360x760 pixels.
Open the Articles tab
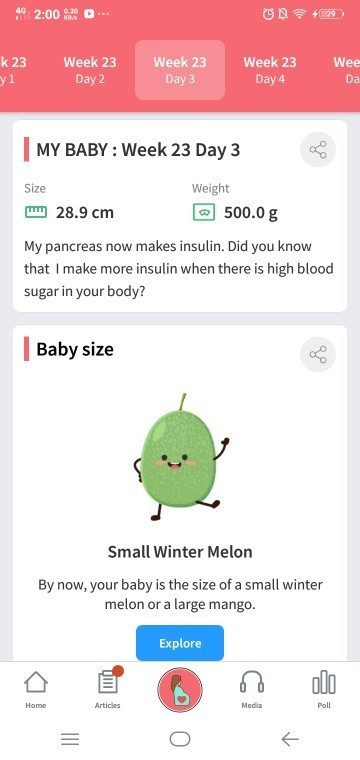click(108, 689)
